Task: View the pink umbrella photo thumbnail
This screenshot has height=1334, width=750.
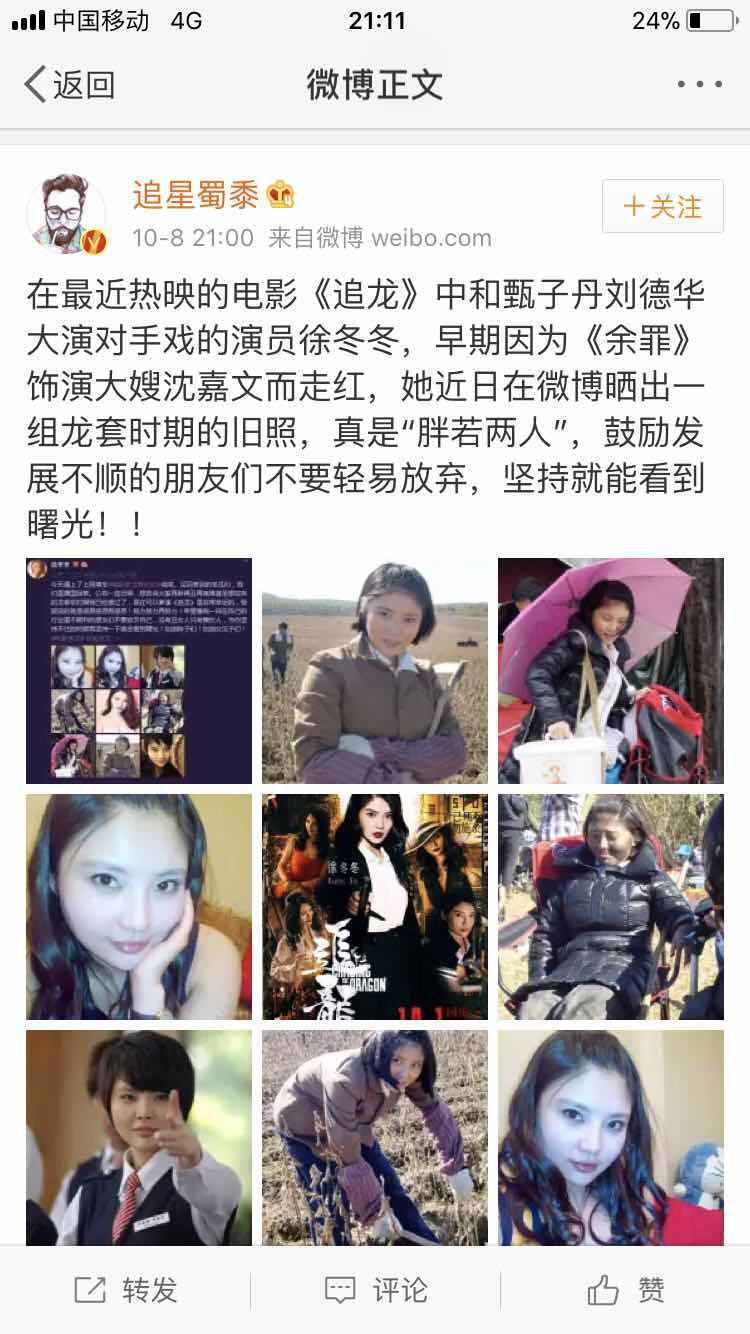Action: point(611,670)
